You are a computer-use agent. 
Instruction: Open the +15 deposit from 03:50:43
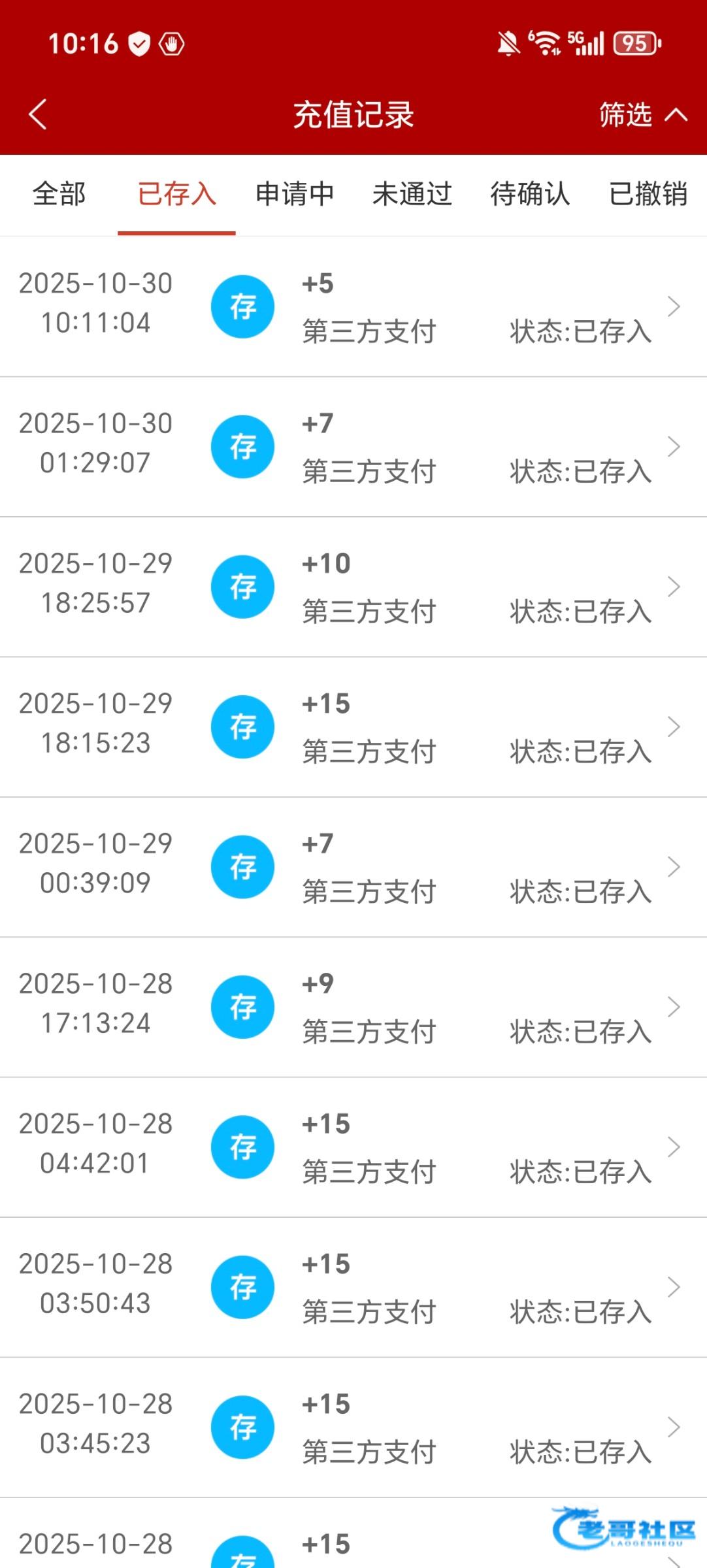click(353, 1287)
